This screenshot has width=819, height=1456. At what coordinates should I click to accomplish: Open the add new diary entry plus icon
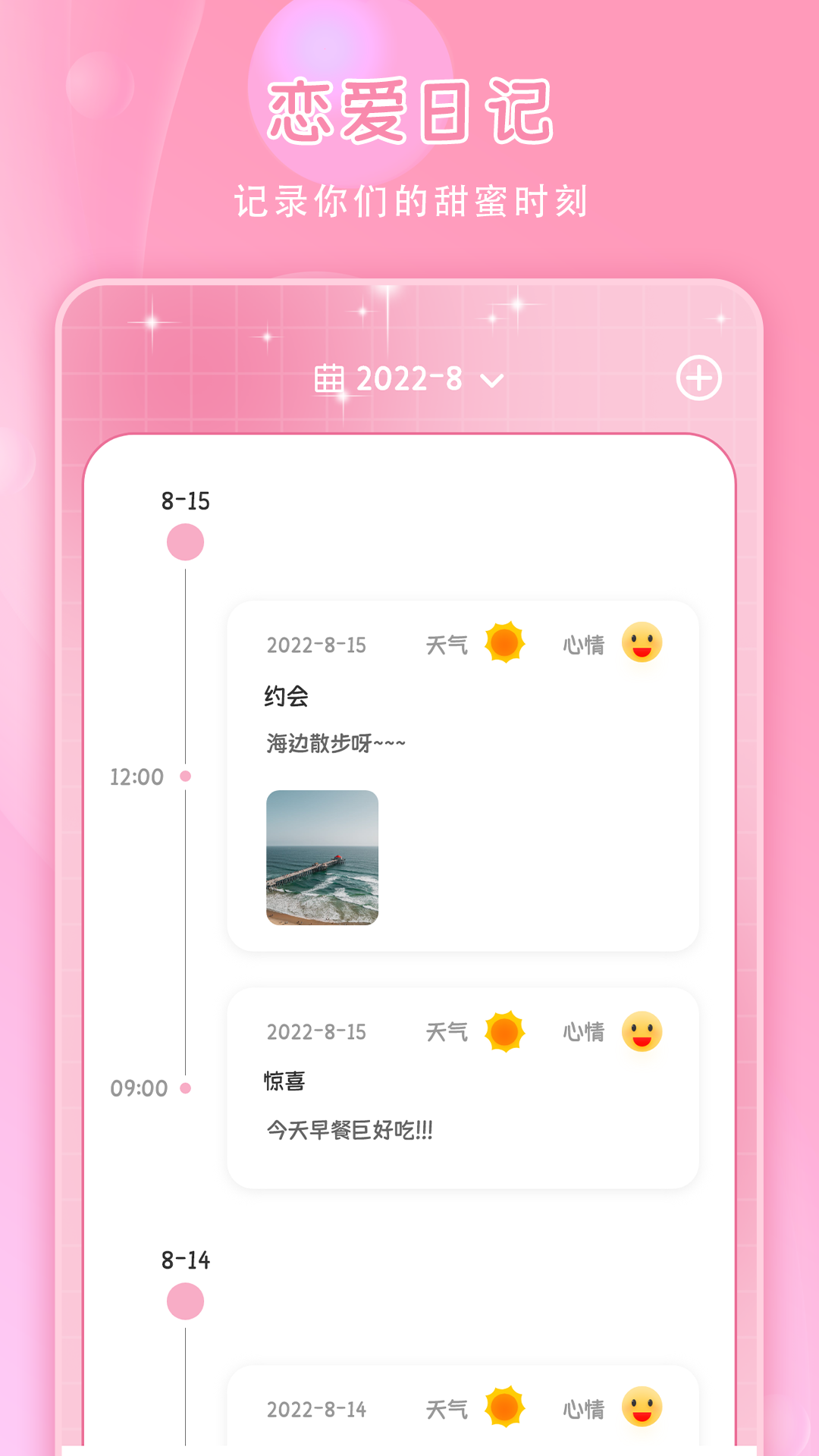[698, 379]
